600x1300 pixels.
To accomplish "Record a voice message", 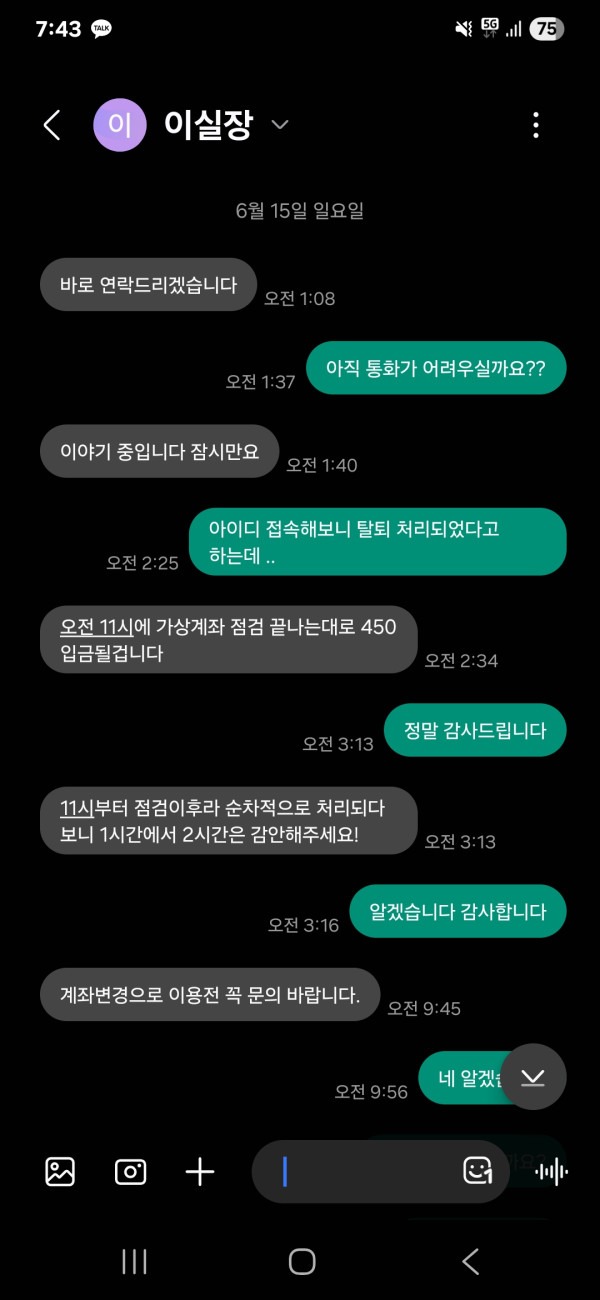I will (551, 1171).
